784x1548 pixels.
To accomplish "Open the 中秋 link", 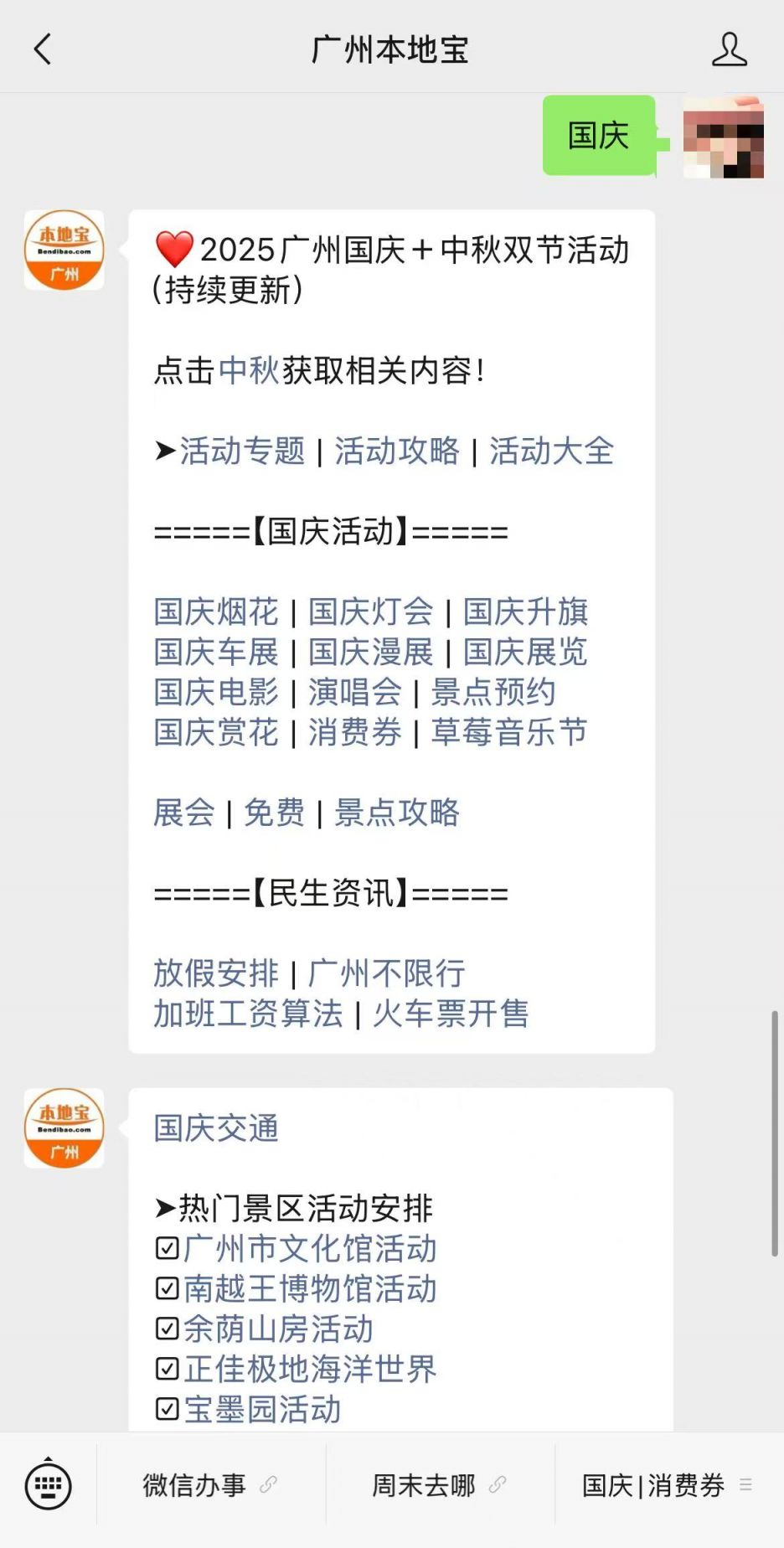I will [x=249, y=370].
